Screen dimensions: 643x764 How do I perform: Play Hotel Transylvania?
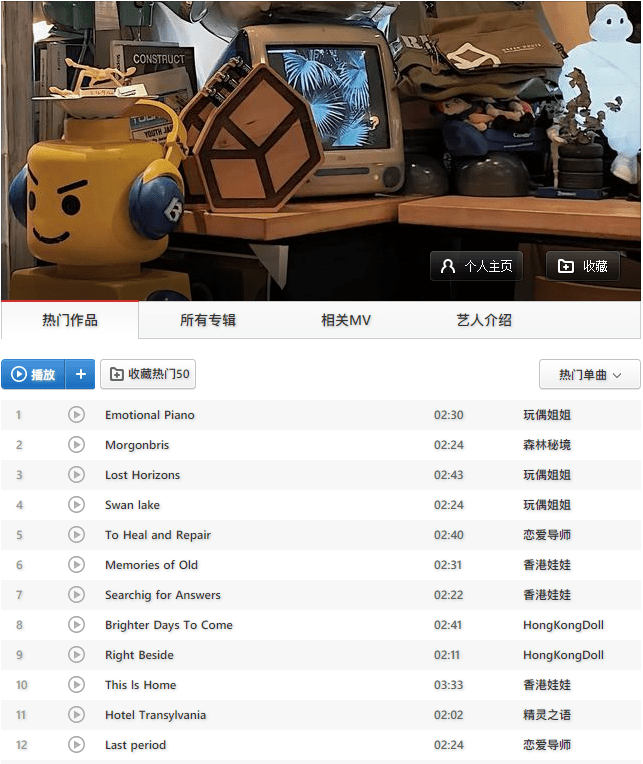point(76,715)
